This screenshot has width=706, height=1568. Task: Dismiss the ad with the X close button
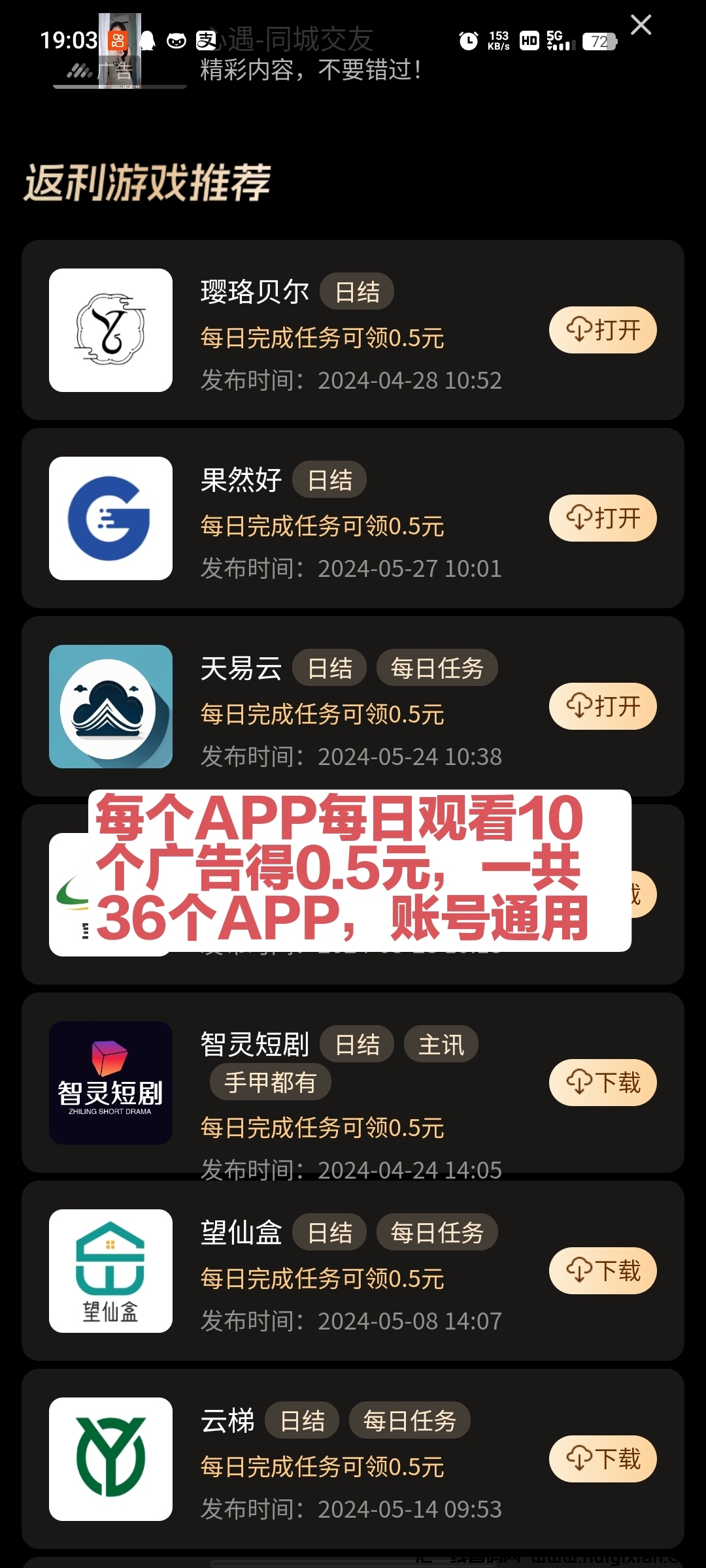(640, 25)
